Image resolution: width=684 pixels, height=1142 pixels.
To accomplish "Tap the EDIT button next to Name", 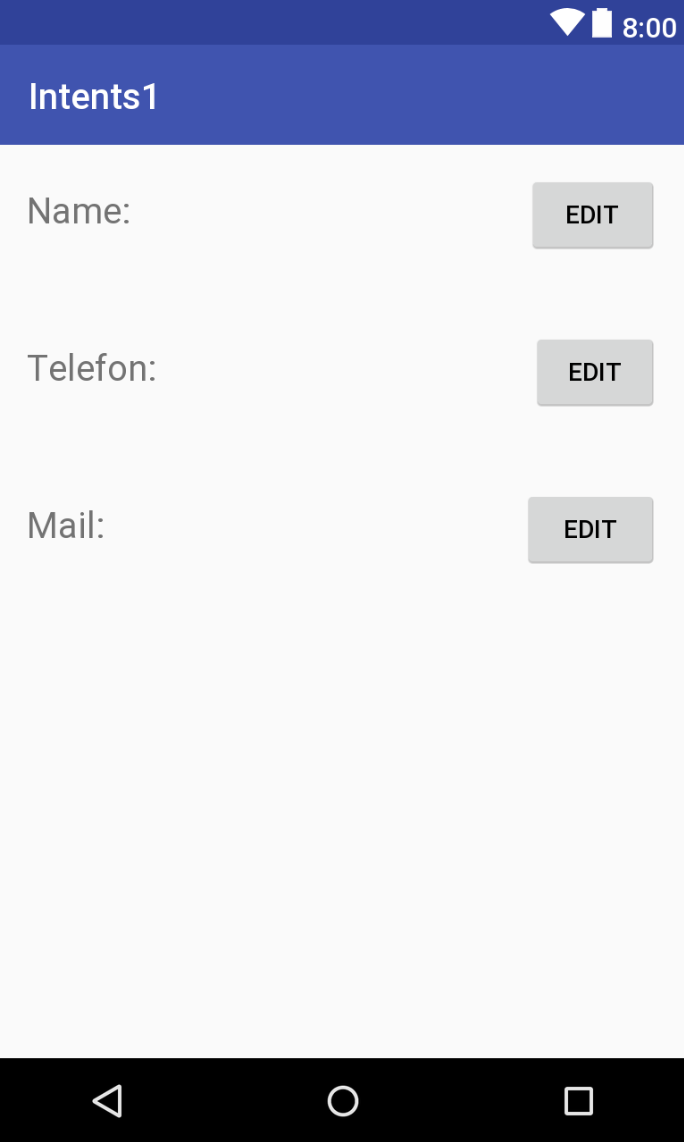I will click(x=592, y=215).
